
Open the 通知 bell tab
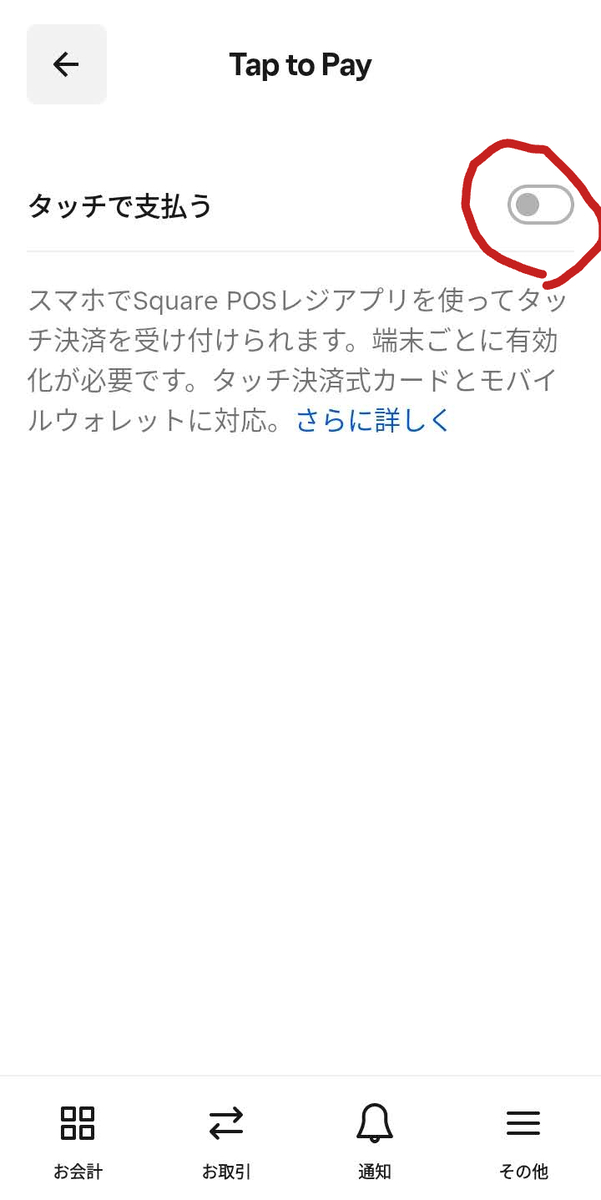374,1140
